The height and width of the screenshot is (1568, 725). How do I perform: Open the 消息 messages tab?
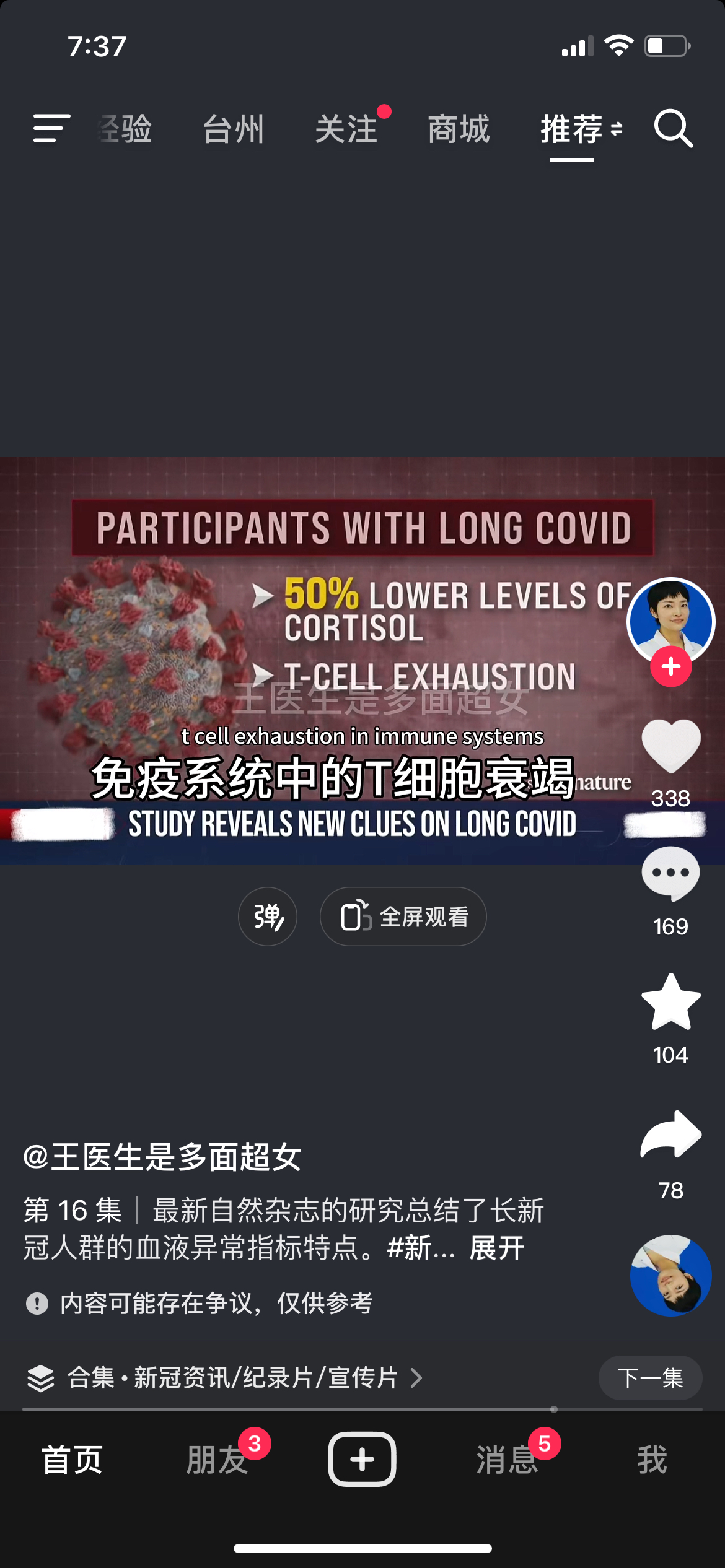(x=507, y=1460)
